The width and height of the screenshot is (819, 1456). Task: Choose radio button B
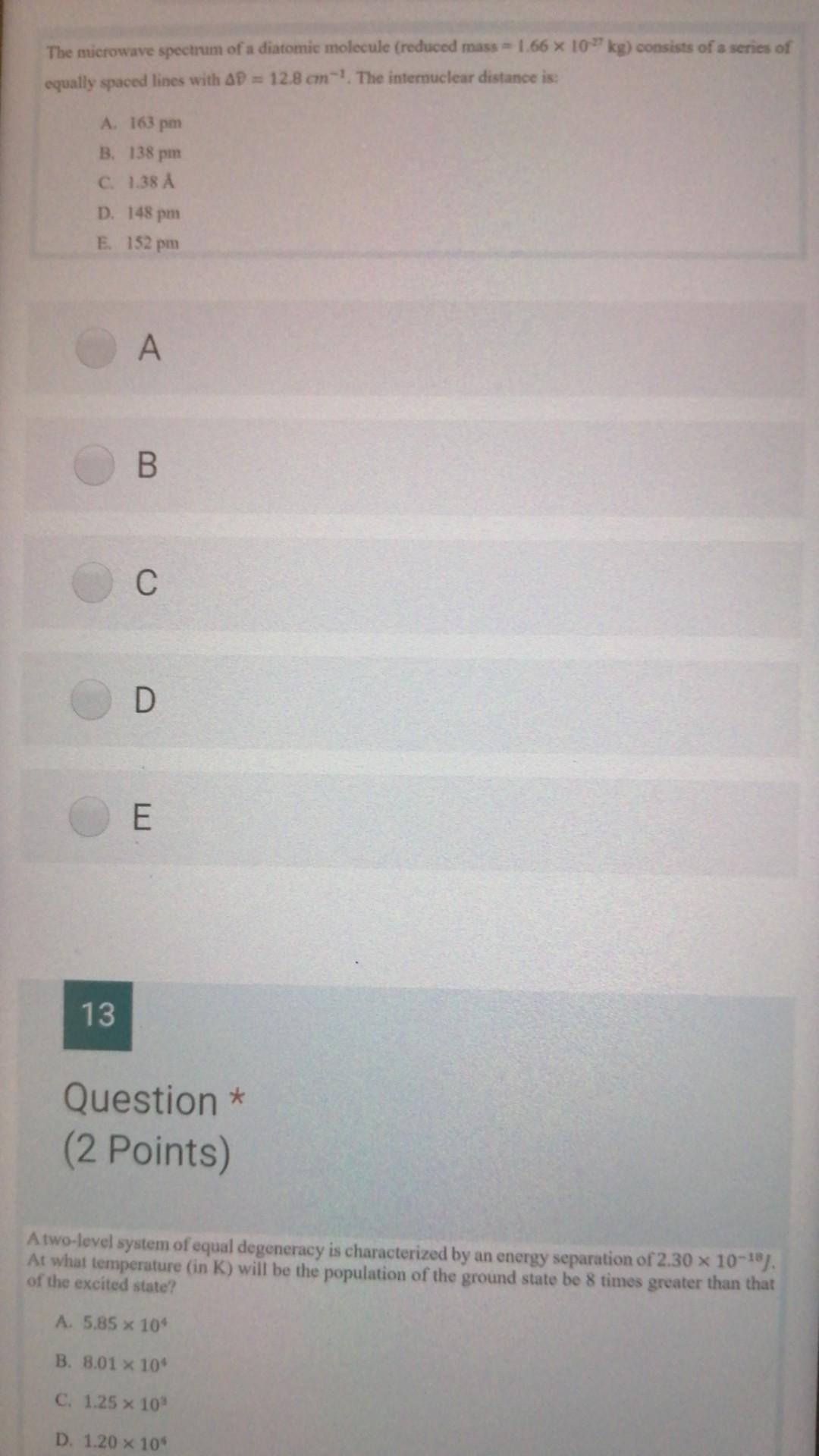94,464
